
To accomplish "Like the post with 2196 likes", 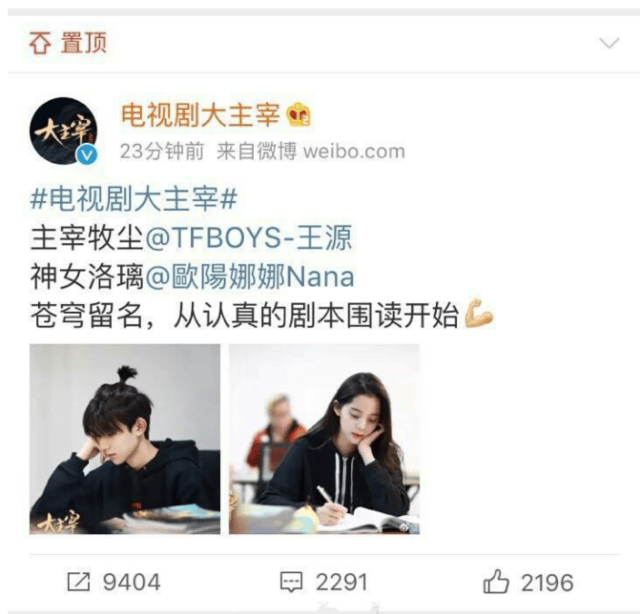I will (528, 581).
